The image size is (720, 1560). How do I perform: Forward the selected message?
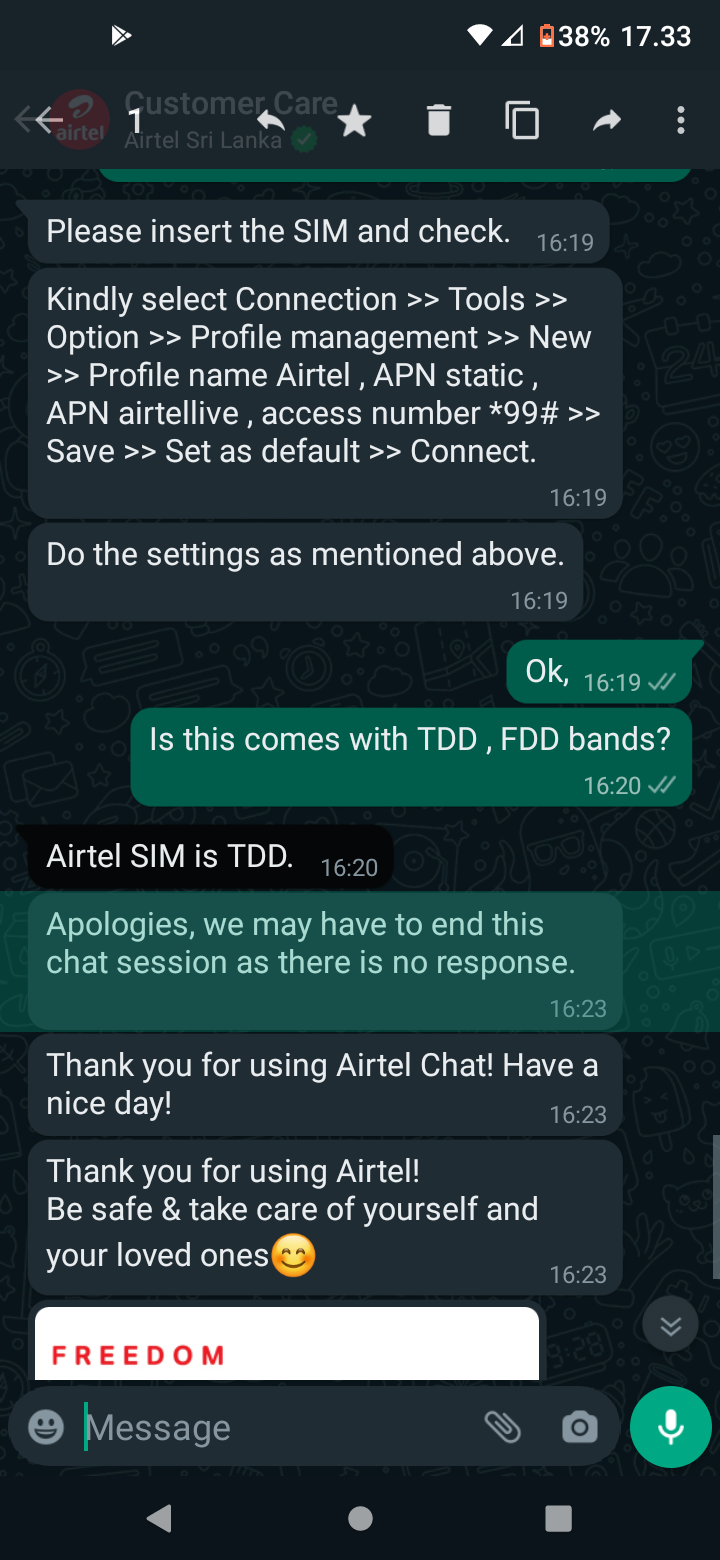(x=606, y=122)
